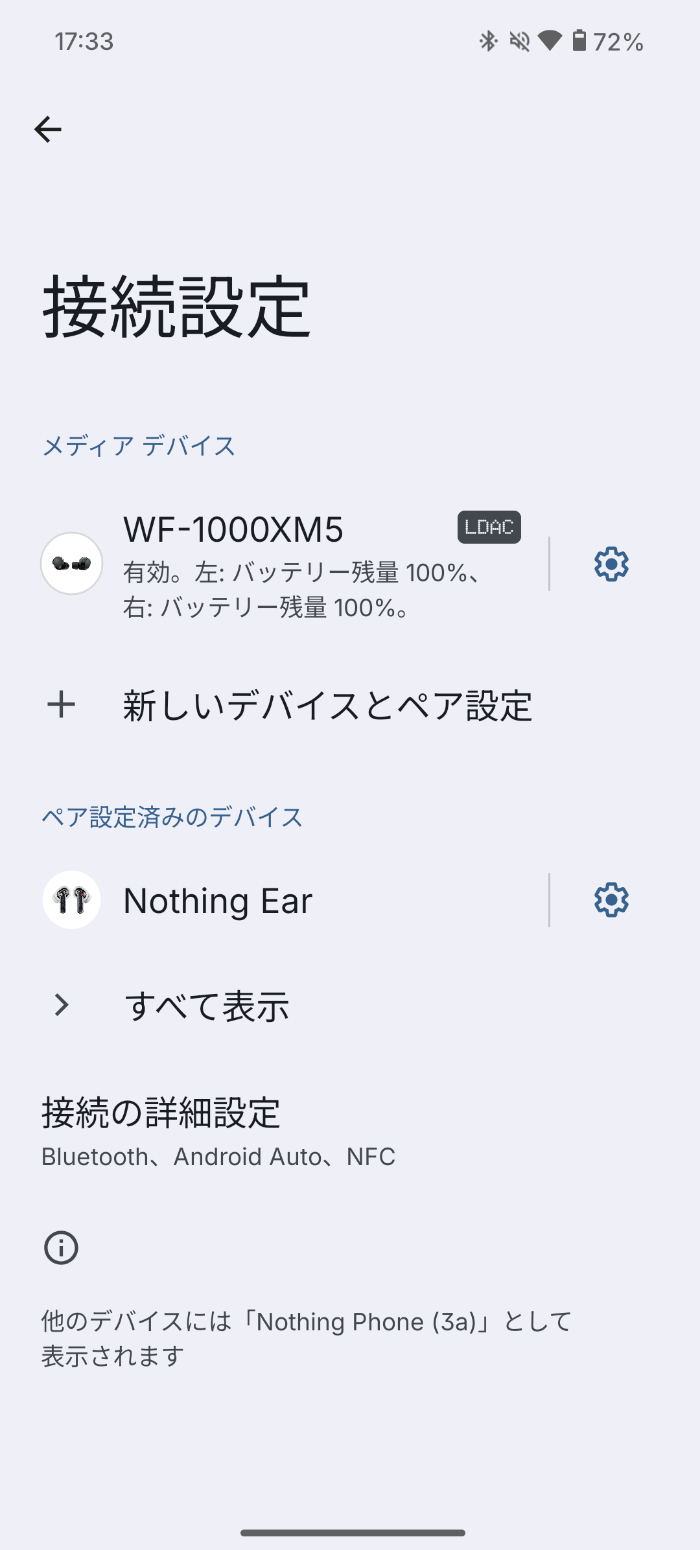Open settings gear for WF-1000XM5
Viewport: 700px width, 1550px height.
pos(611,564)
